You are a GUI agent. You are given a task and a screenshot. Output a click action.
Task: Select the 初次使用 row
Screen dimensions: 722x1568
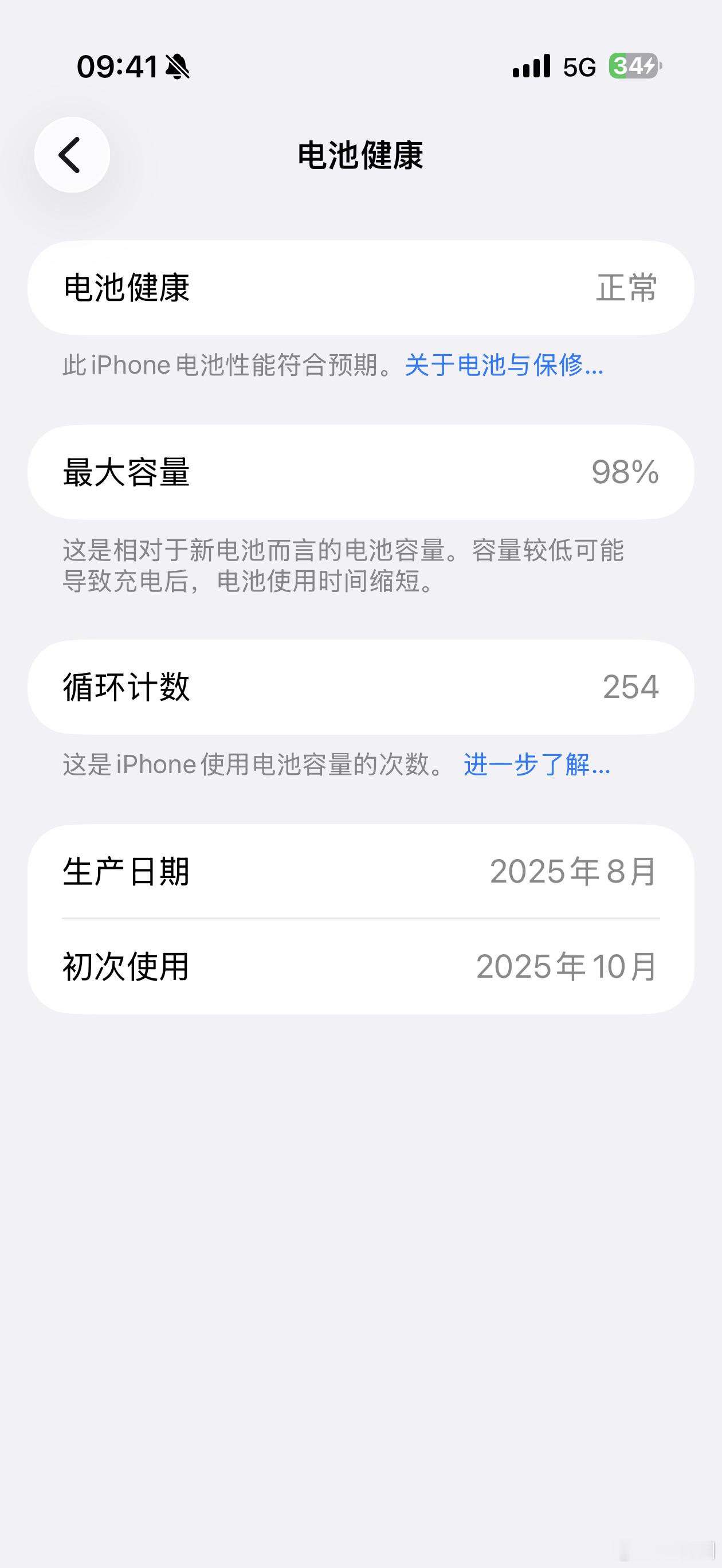(x=361, y=968)
